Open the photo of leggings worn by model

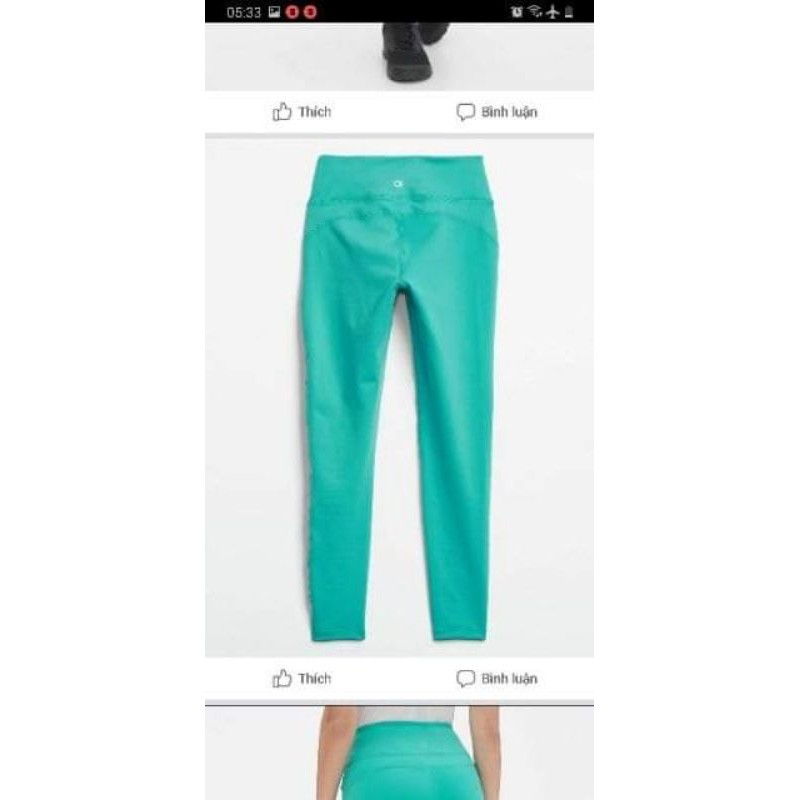tap(399, 753)
